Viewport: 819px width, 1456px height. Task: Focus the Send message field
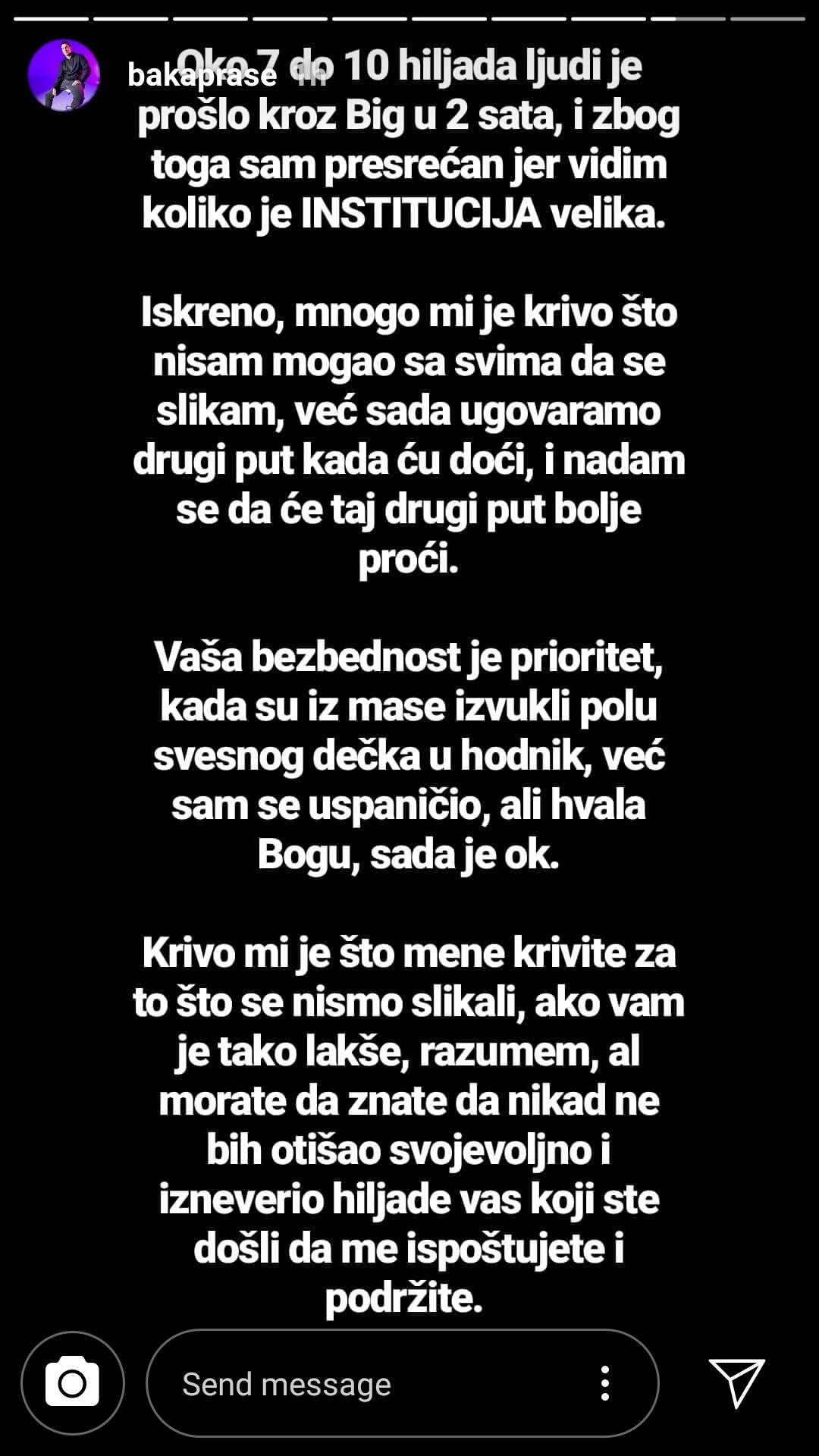tap(364, 1384)
